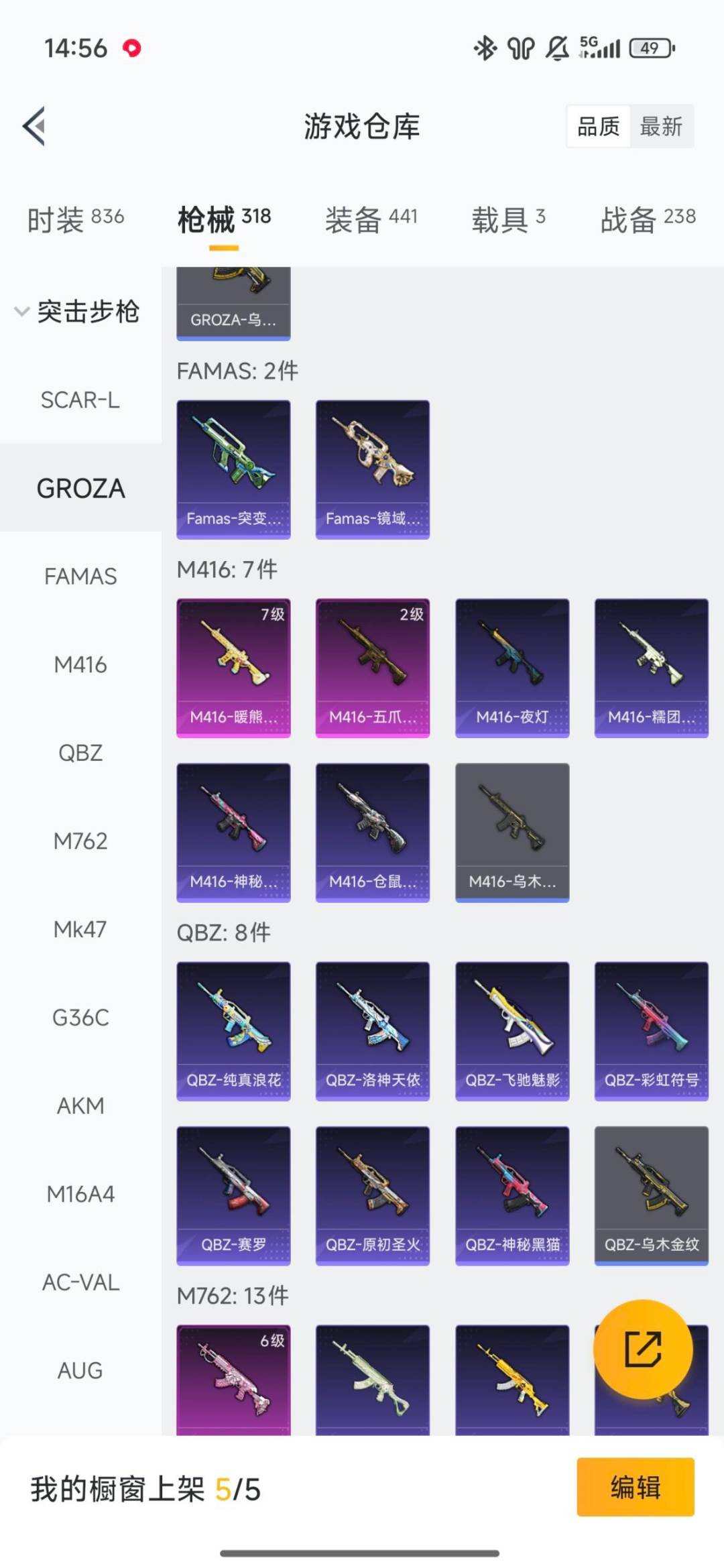Jump to M416 in the sidebar
The height and width of the screenshot is (1568, 724).
pyautogui.click(x=80, y=664)
